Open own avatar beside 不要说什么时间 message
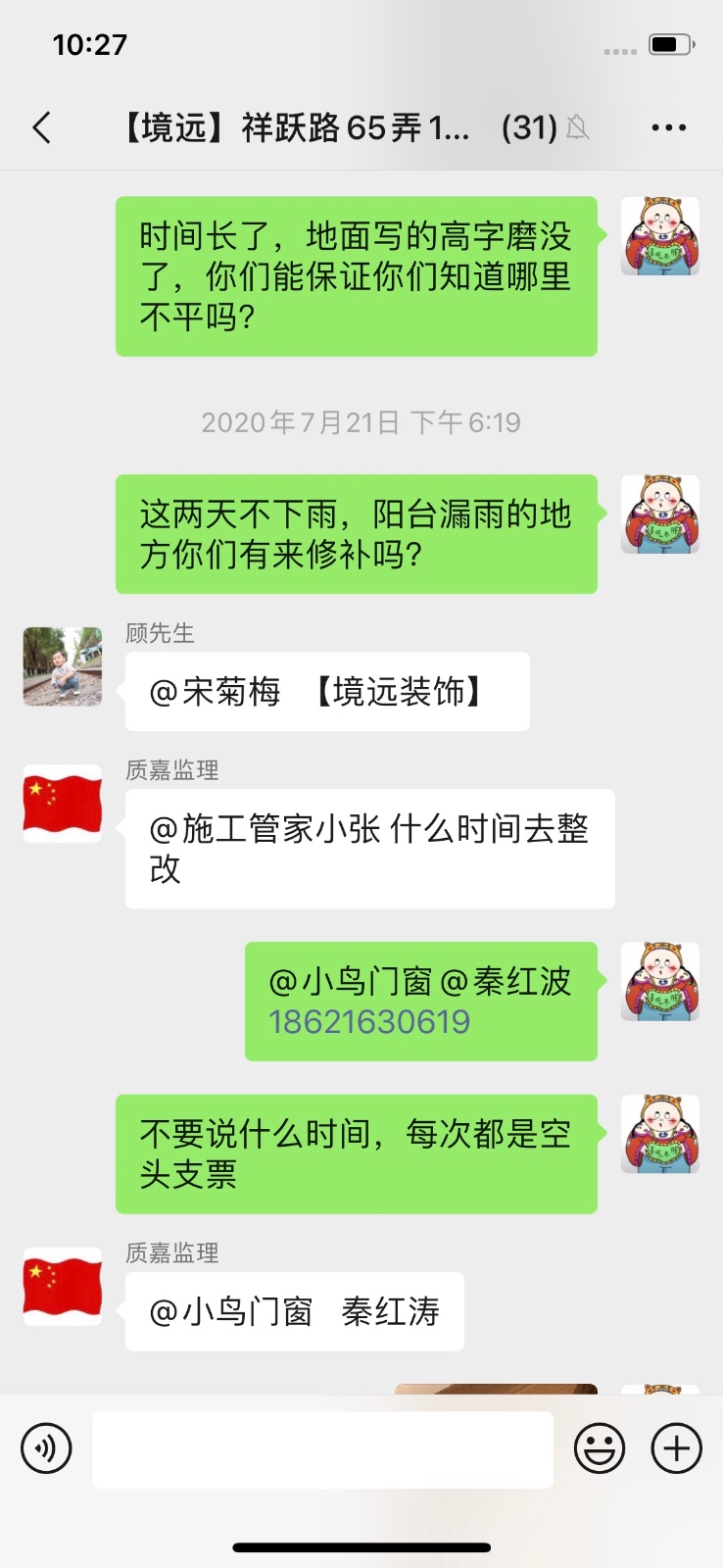723x1568 pixels. pos(660,1134)
